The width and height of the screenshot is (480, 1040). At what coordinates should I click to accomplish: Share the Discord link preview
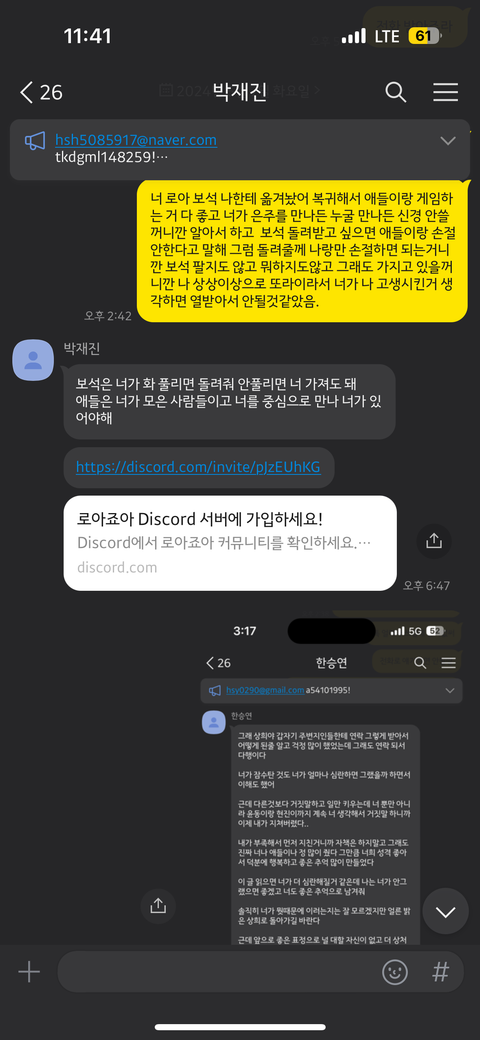[x=434, y=541]
